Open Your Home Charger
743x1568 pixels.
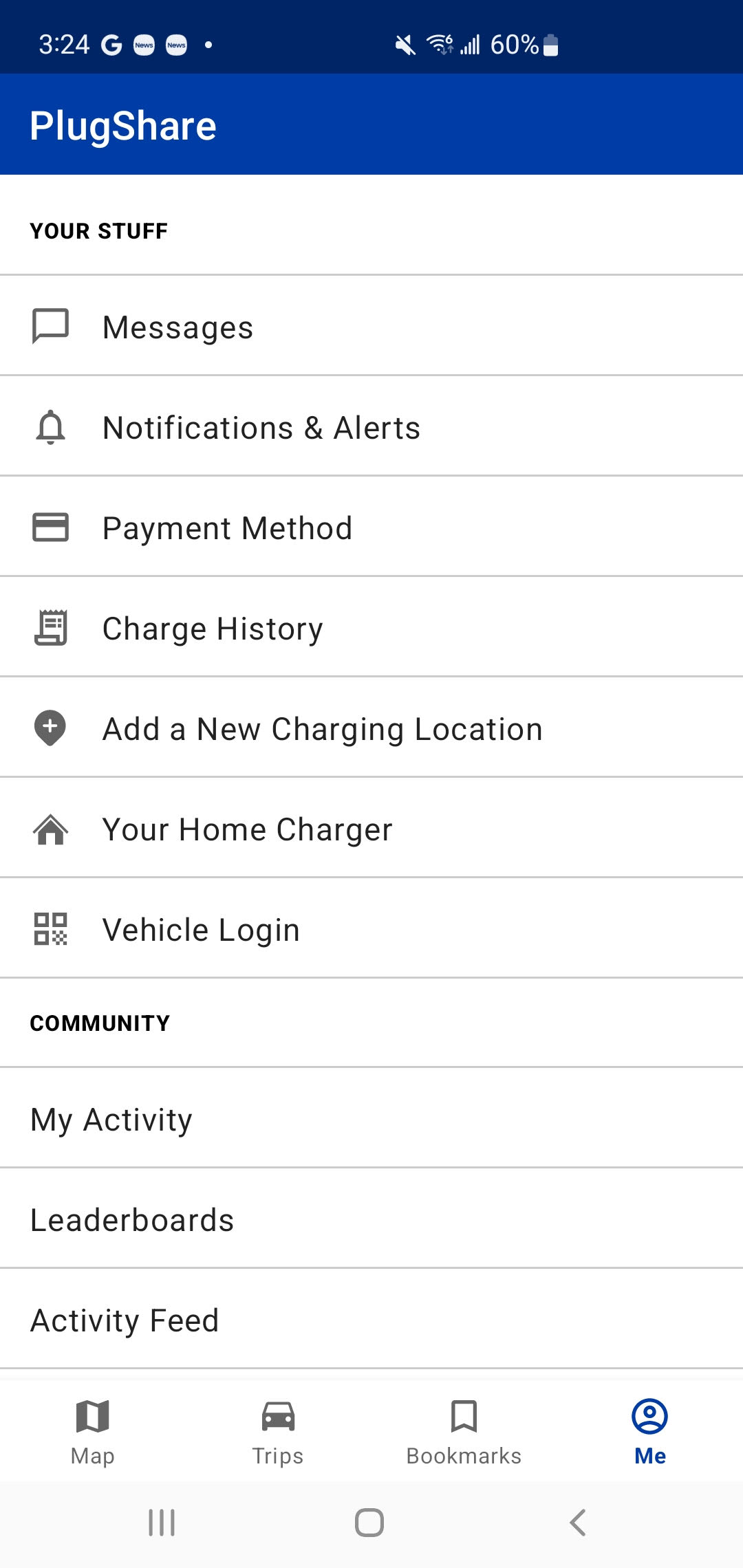point(247,829)
